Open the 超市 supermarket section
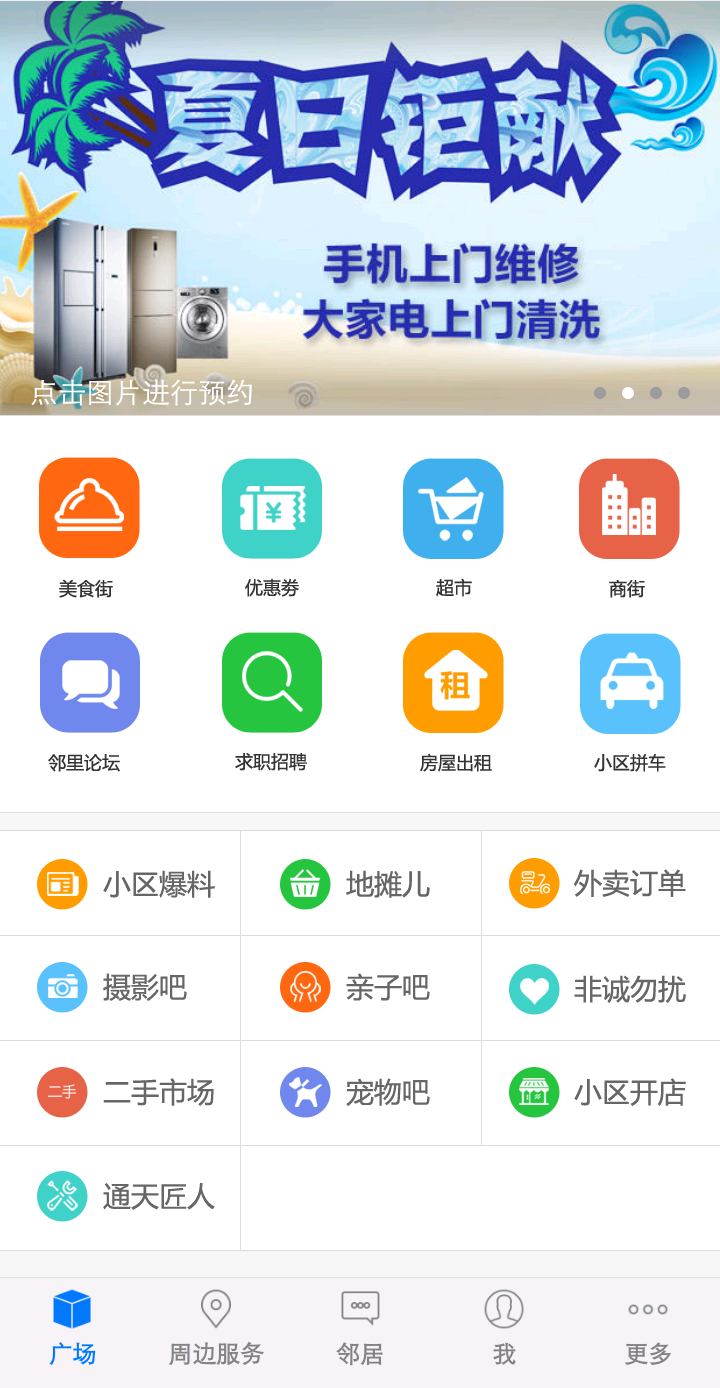Image resolution: width=720 pixels, height=1388 pixels. click(x=453, y=508)
